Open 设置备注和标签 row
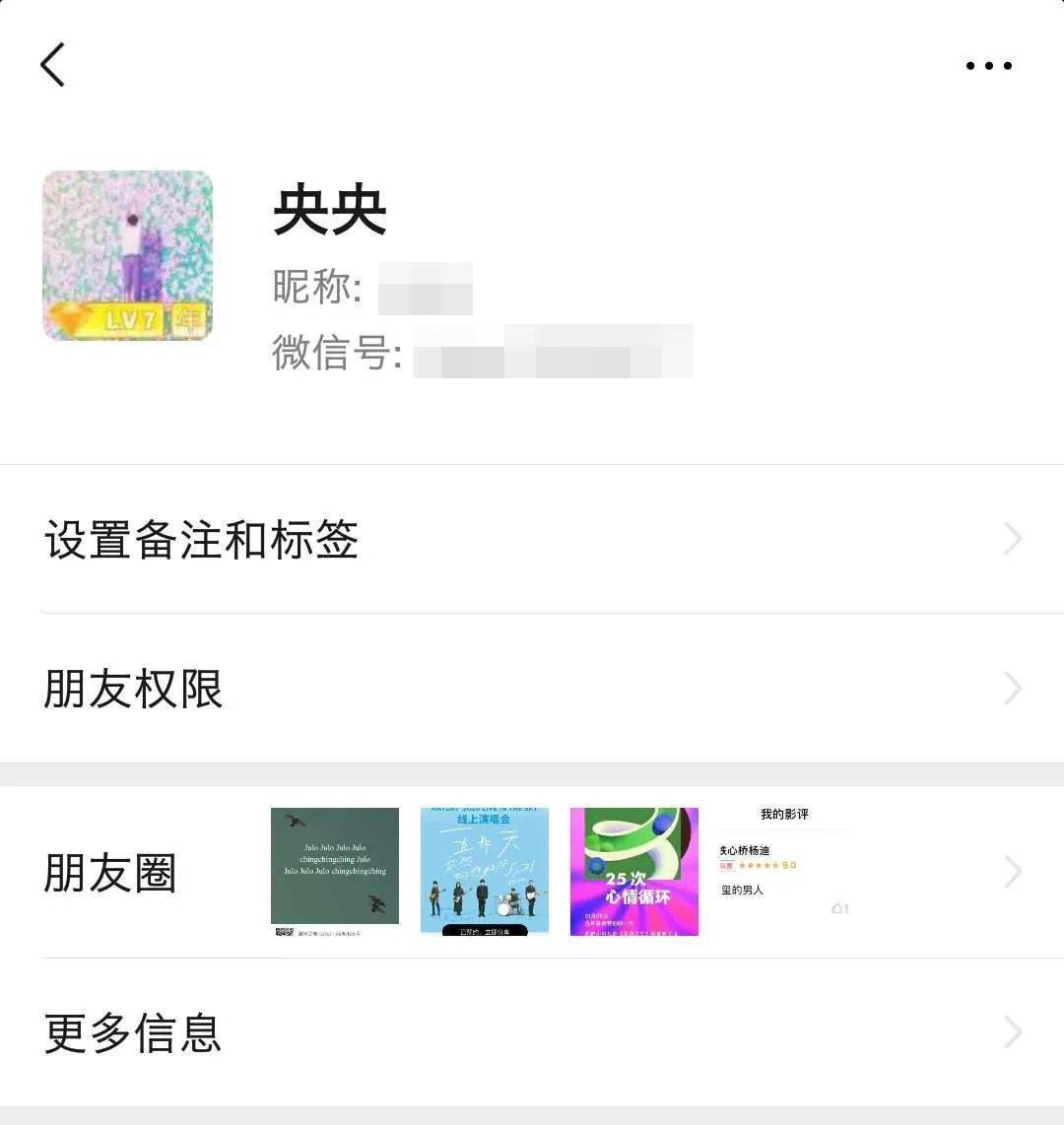Screen dimensions: 1064x1125 [x=532, y=540]
